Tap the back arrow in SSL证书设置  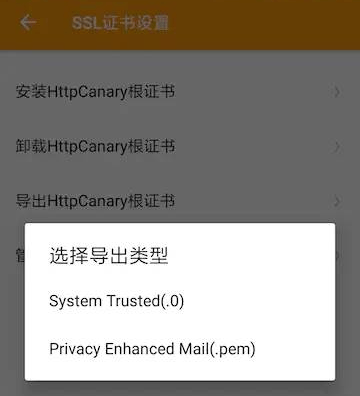tap(28, 23)
